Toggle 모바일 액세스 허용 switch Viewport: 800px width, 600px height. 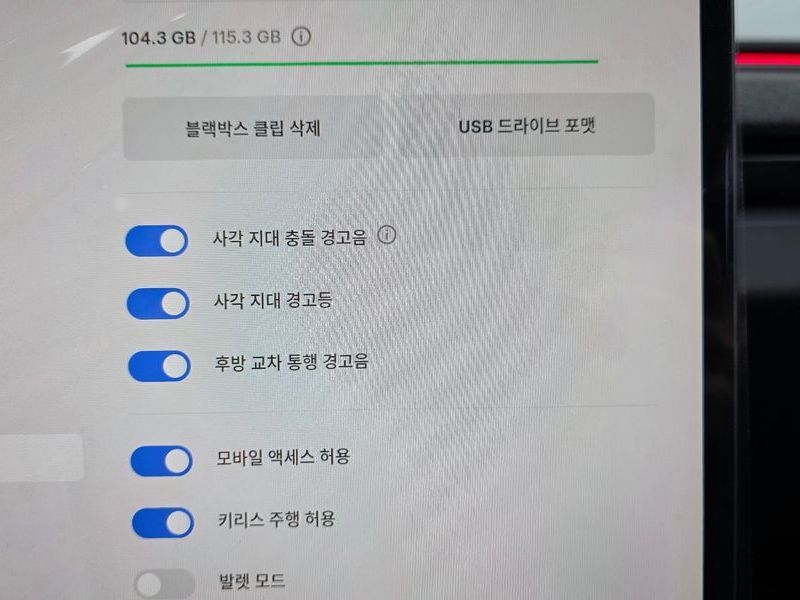(161, 461)
